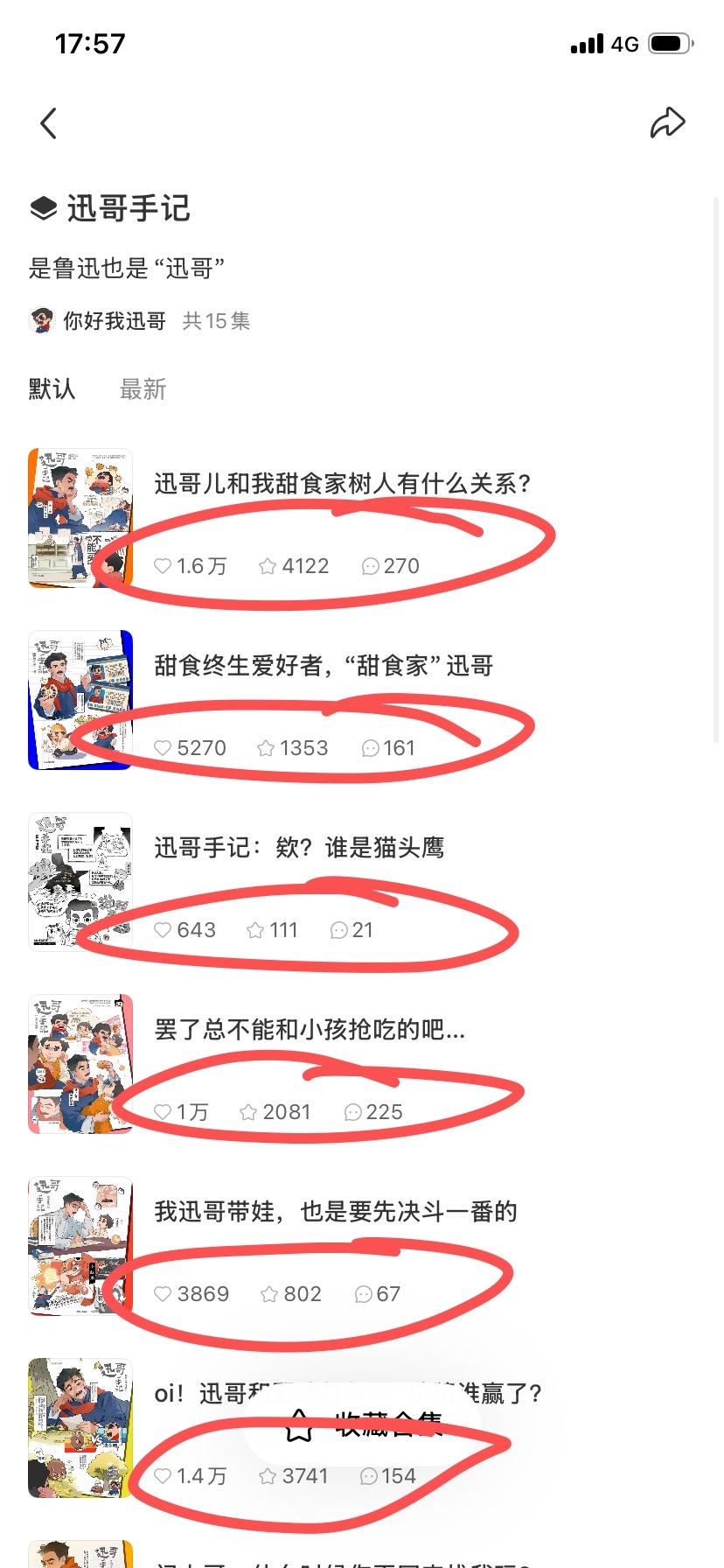Open the post 迅哥儿和我甜食家树人有什么关系?
Viewport: 724px width, 1568px height.
tap(343, 484)
